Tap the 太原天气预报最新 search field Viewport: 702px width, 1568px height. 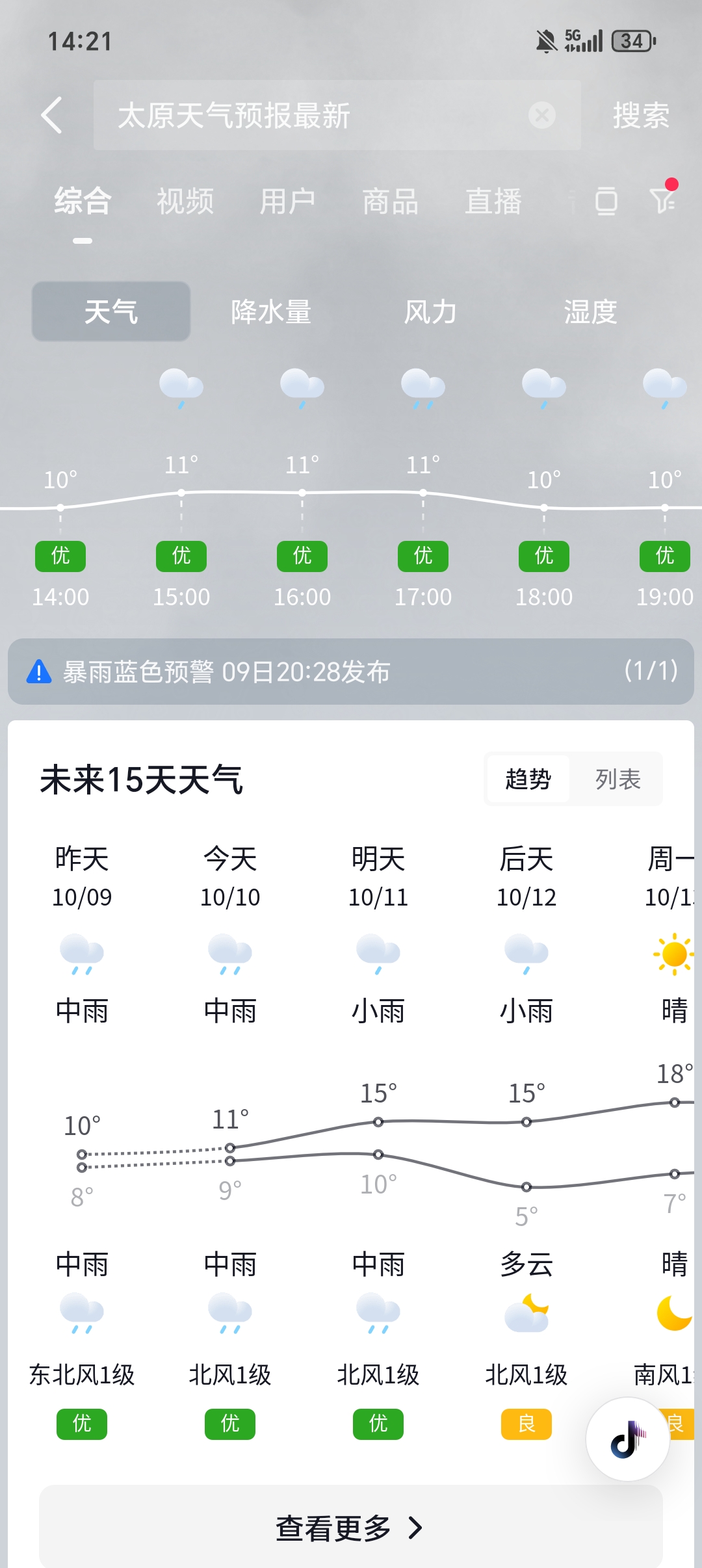[x=312, y=115]
